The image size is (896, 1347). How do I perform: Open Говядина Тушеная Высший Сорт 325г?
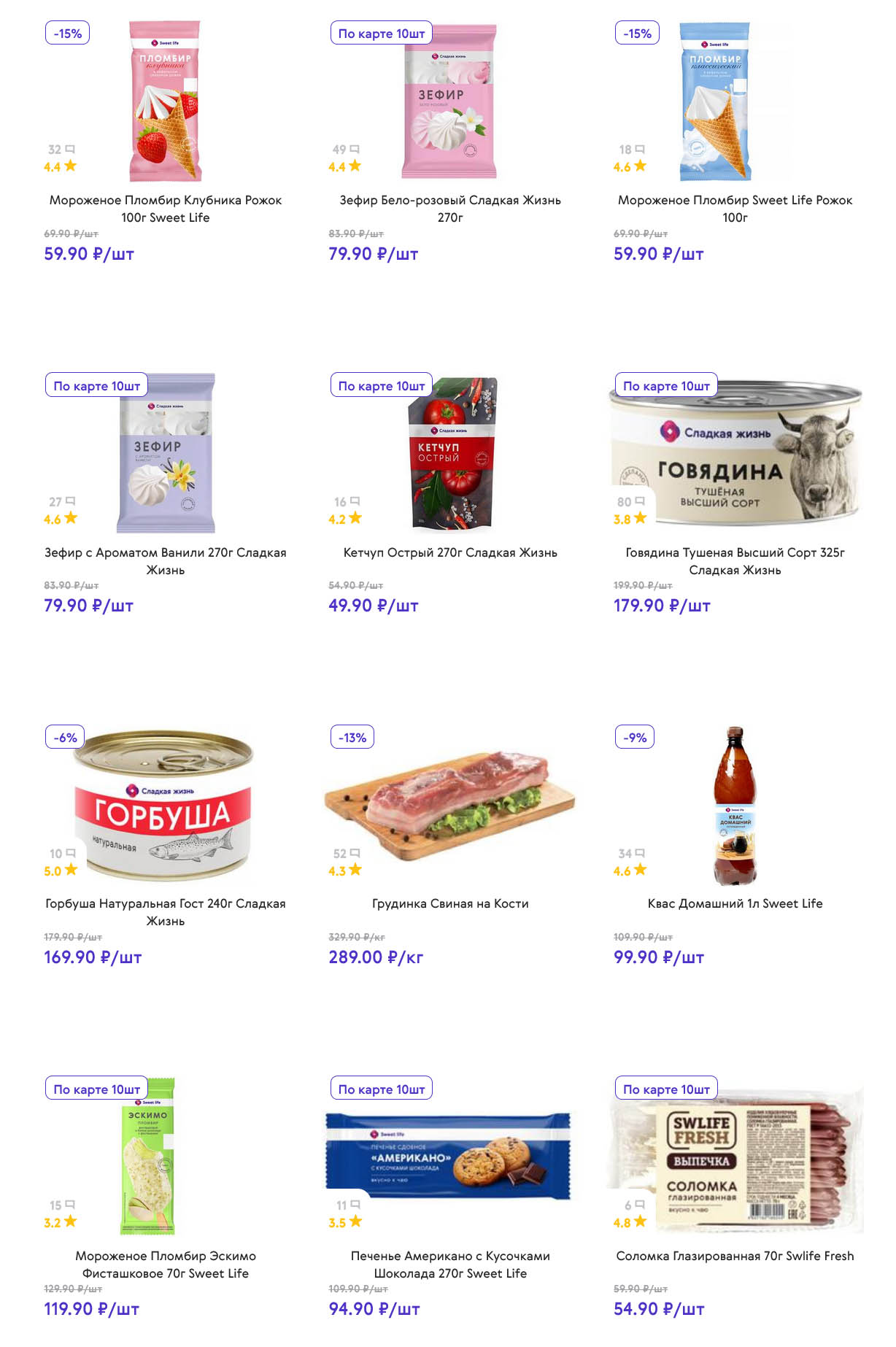[734, 560]
